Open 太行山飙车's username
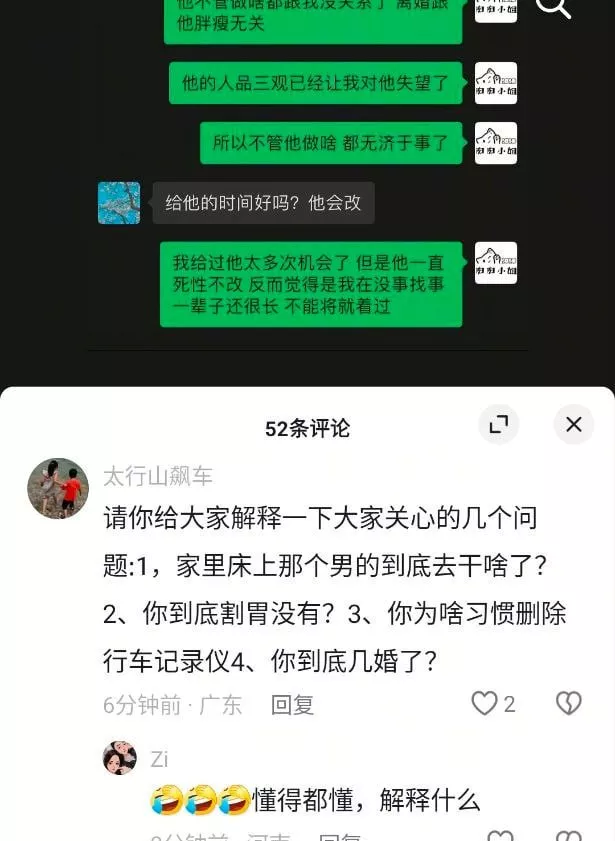Screen dimensions: 615x841 158,476
